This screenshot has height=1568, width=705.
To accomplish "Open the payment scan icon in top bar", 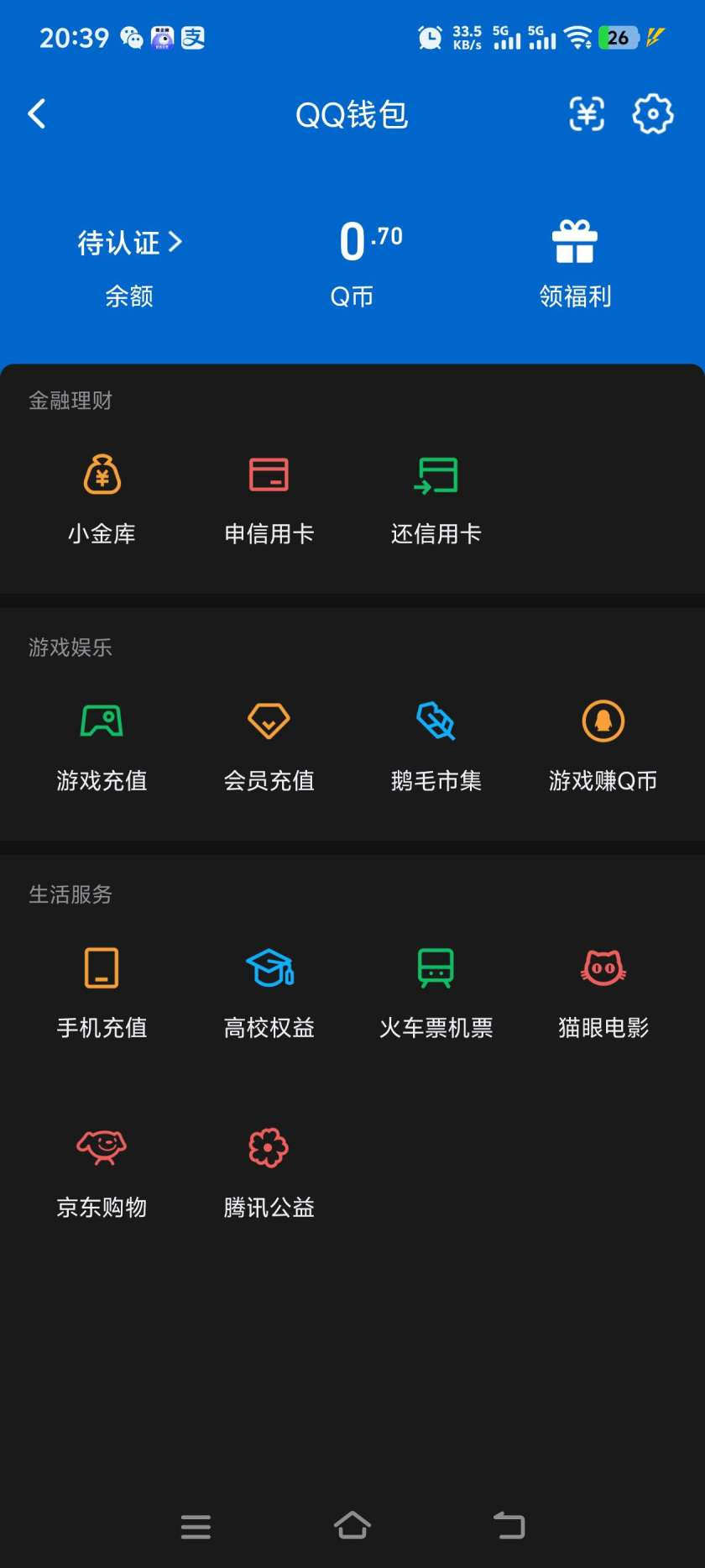I will point(587,114).
